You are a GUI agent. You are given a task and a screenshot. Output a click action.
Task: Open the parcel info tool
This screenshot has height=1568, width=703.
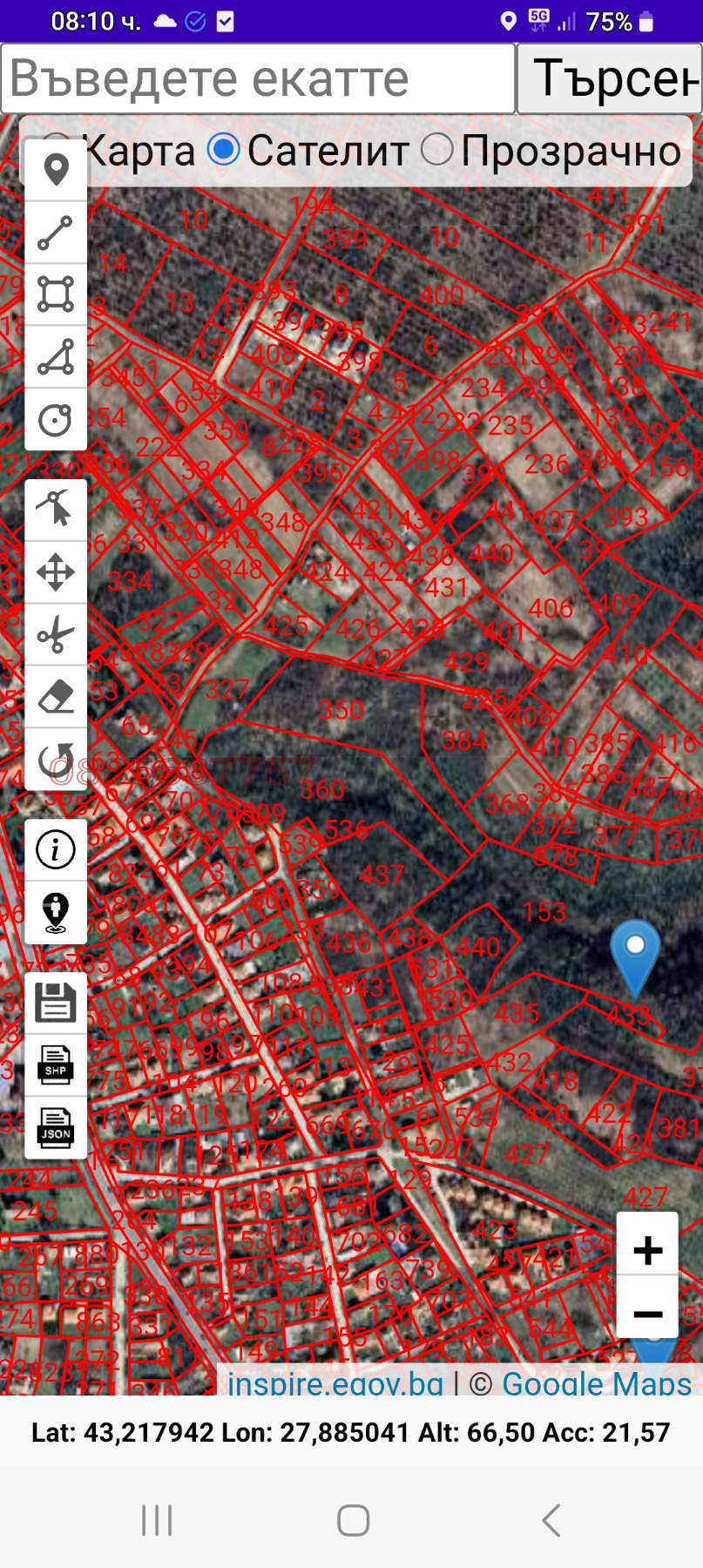pos(56,849)
